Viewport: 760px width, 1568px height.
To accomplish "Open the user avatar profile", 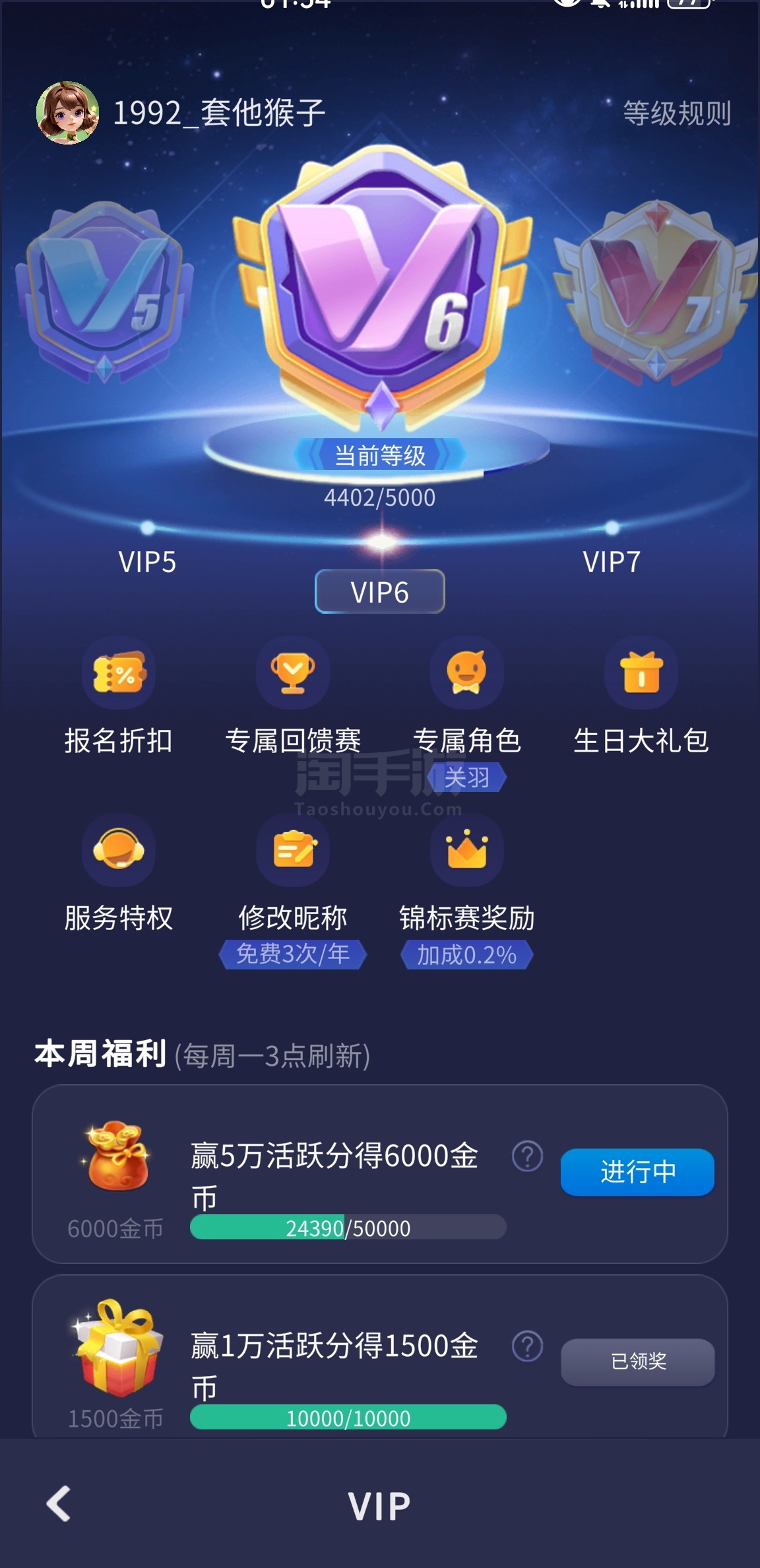I will [67, 113].
